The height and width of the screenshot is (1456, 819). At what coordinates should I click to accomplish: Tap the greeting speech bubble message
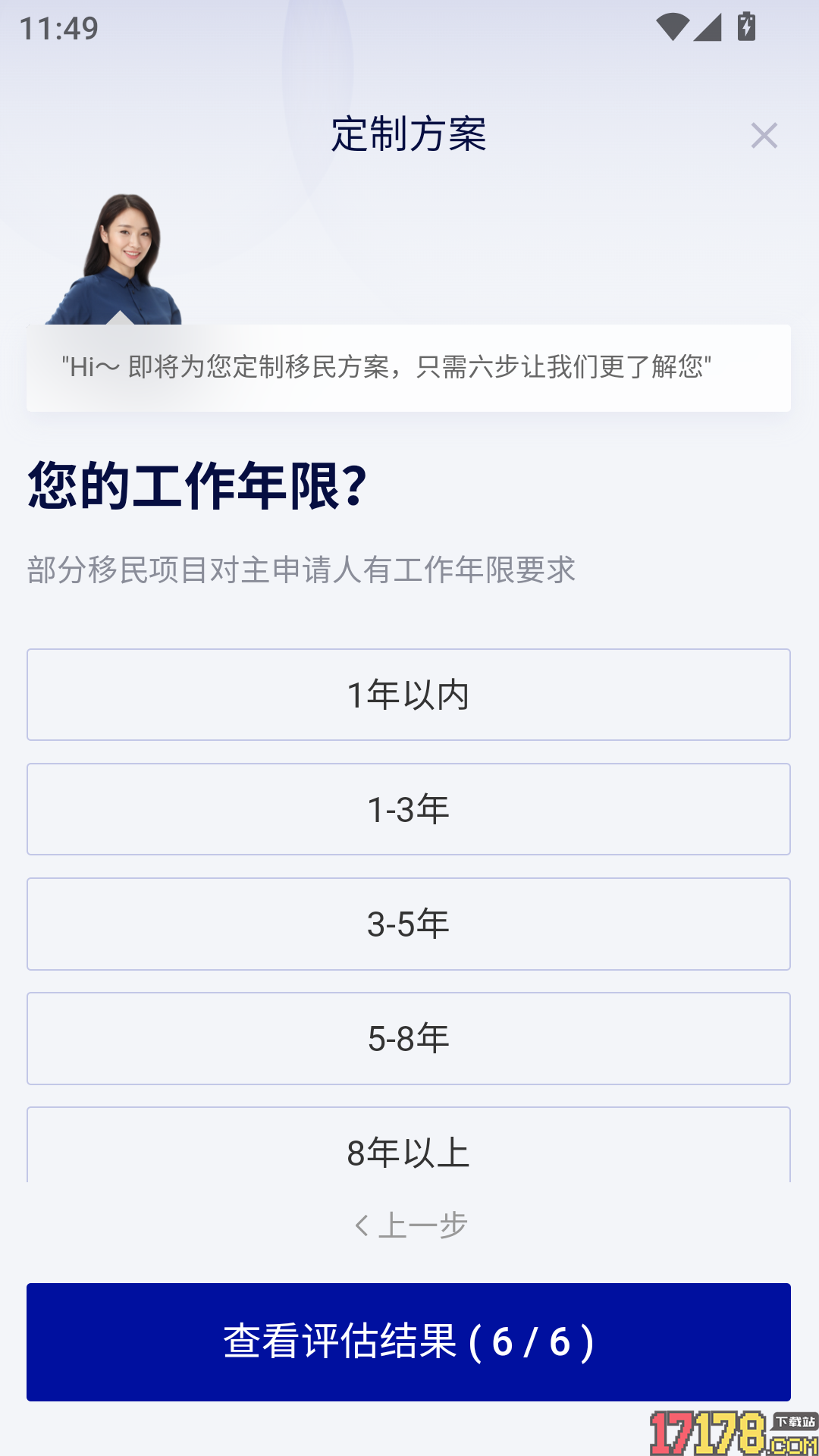(x=409, y=367)
